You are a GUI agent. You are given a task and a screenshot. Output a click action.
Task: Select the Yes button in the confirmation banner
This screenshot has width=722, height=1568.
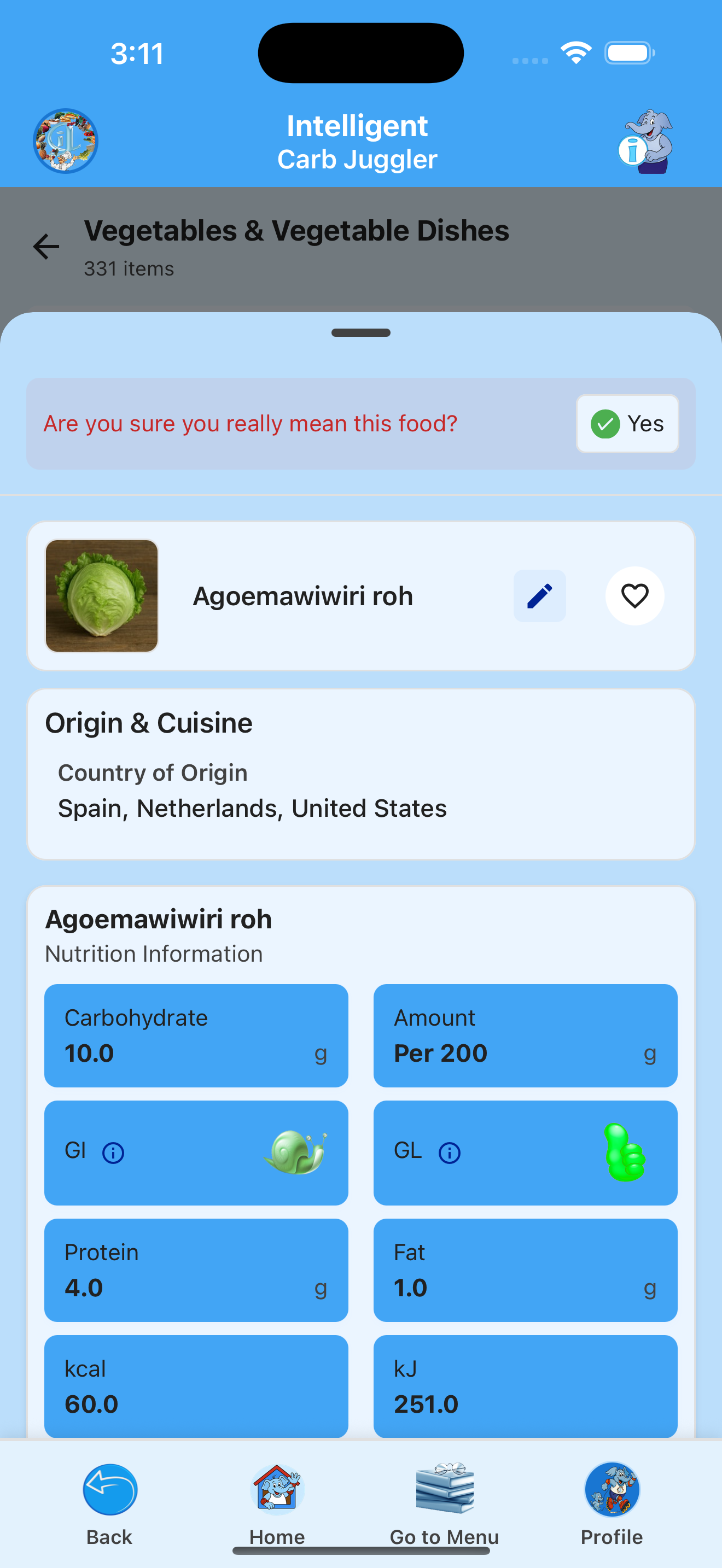point(626,424)
